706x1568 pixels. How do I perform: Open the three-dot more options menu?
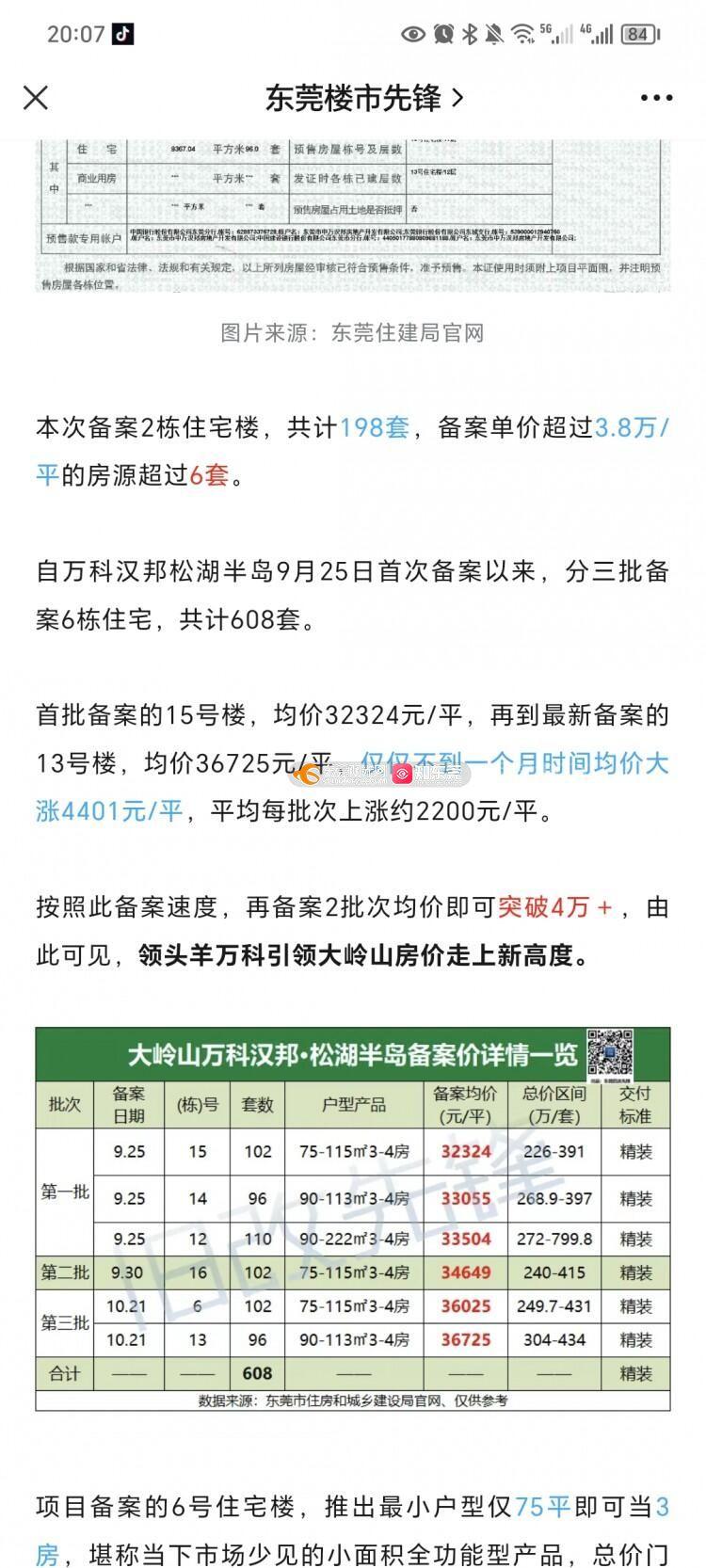656,98
